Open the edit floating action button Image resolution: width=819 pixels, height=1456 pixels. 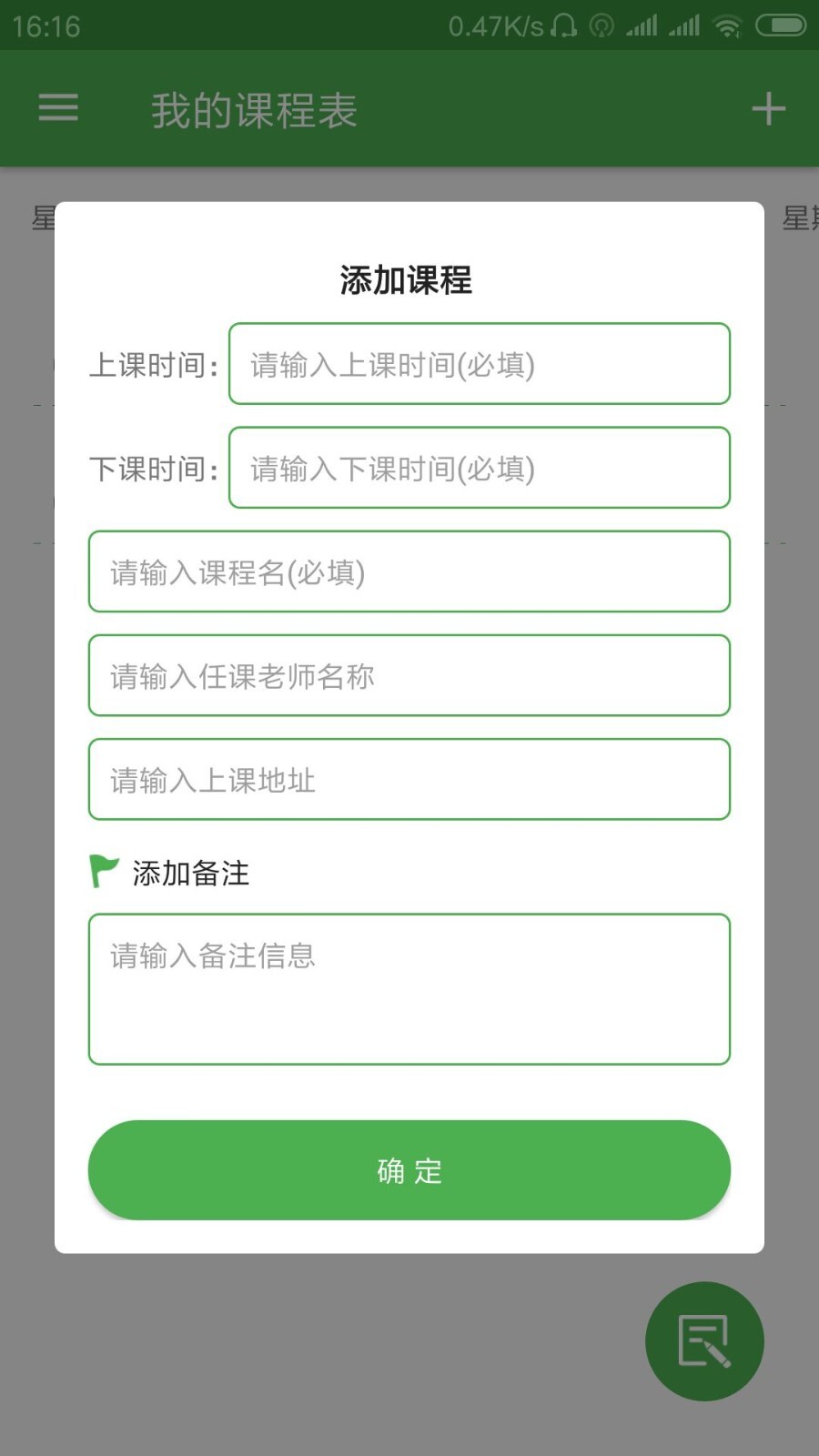(705, 1340)
